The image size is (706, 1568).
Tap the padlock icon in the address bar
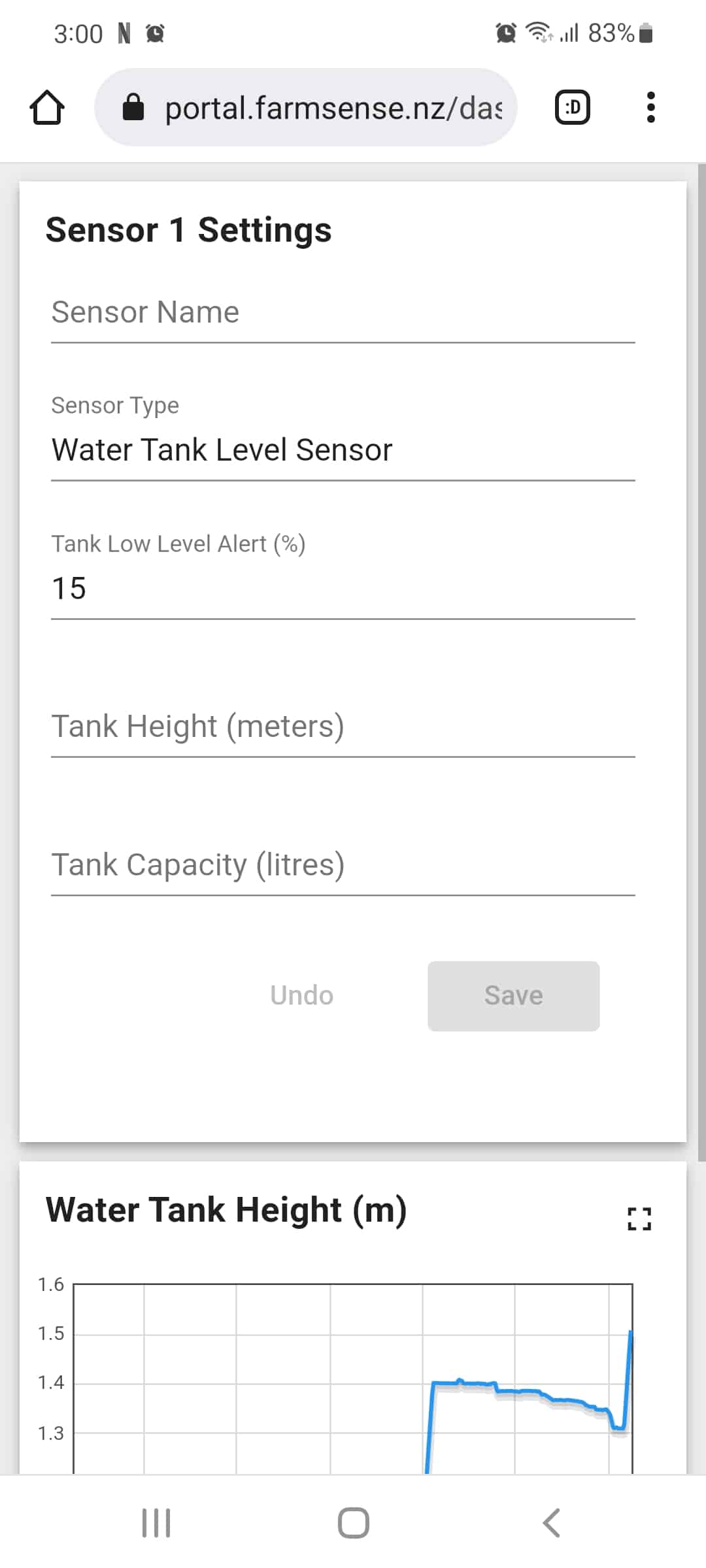pos(134,107)
